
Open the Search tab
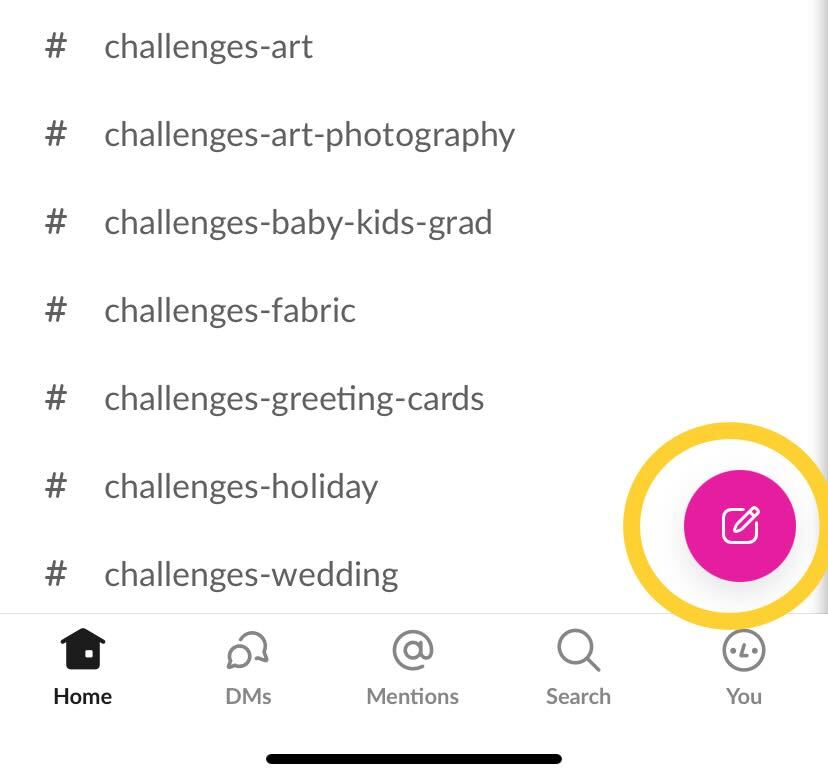pos(578,668)
